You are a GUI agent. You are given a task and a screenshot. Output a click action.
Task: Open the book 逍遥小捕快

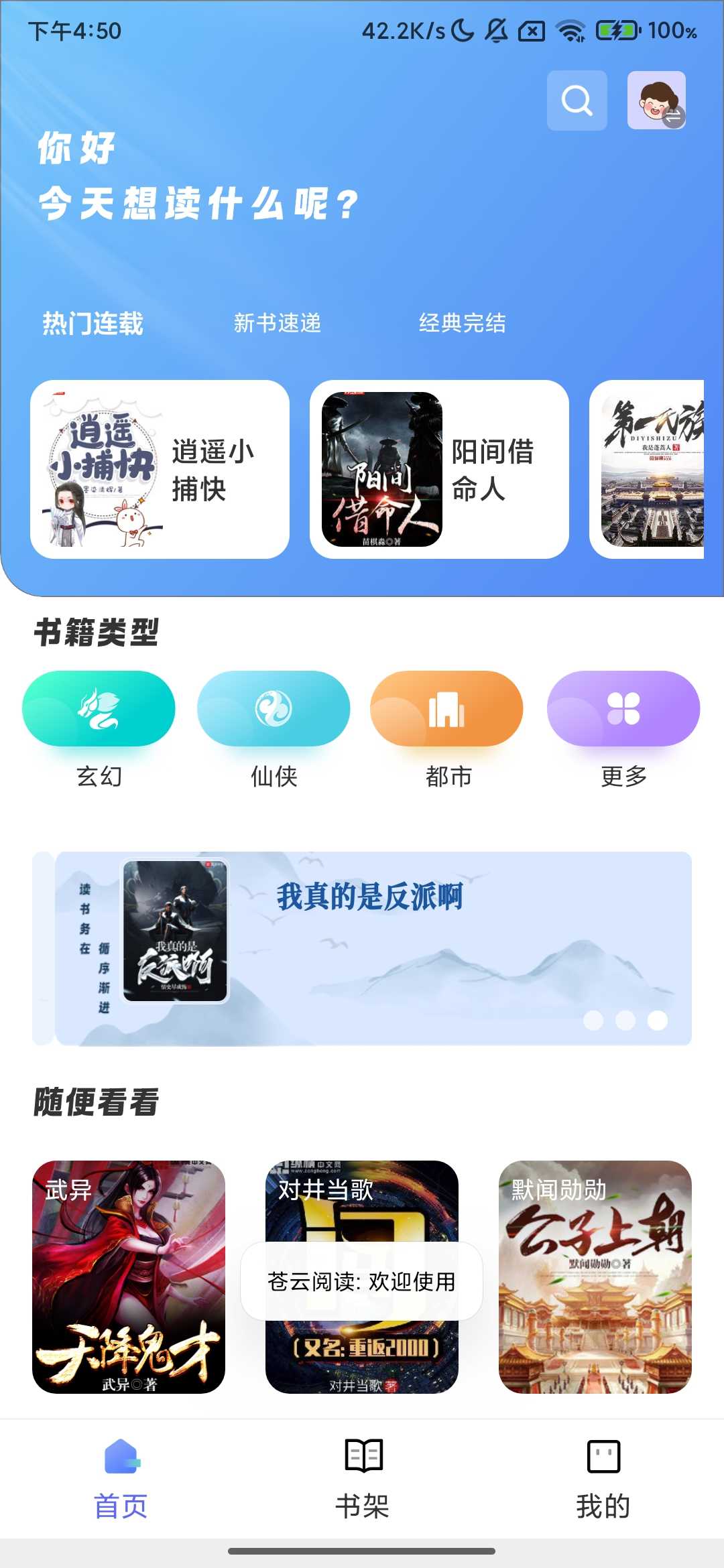[x=160, y=469]
